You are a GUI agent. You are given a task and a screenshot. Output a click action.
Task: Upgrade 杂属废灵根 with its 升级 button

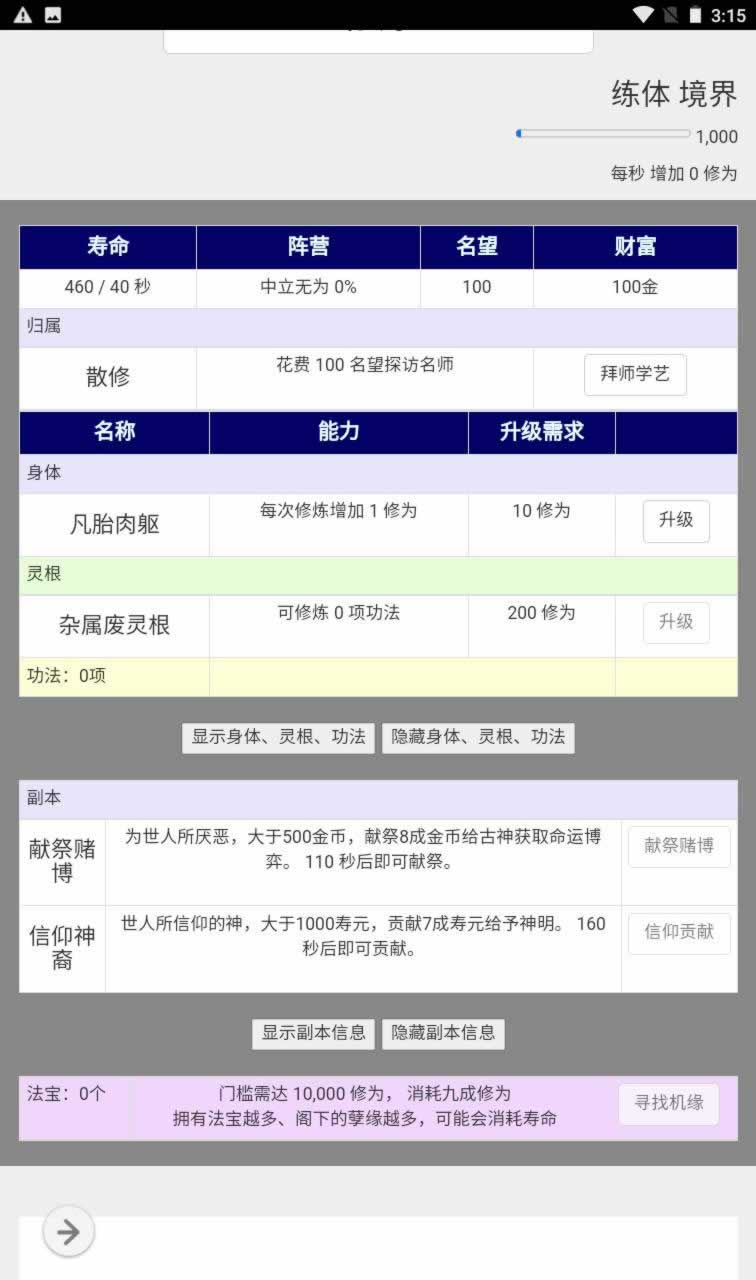pyautogui.click(x=675, y=622)
